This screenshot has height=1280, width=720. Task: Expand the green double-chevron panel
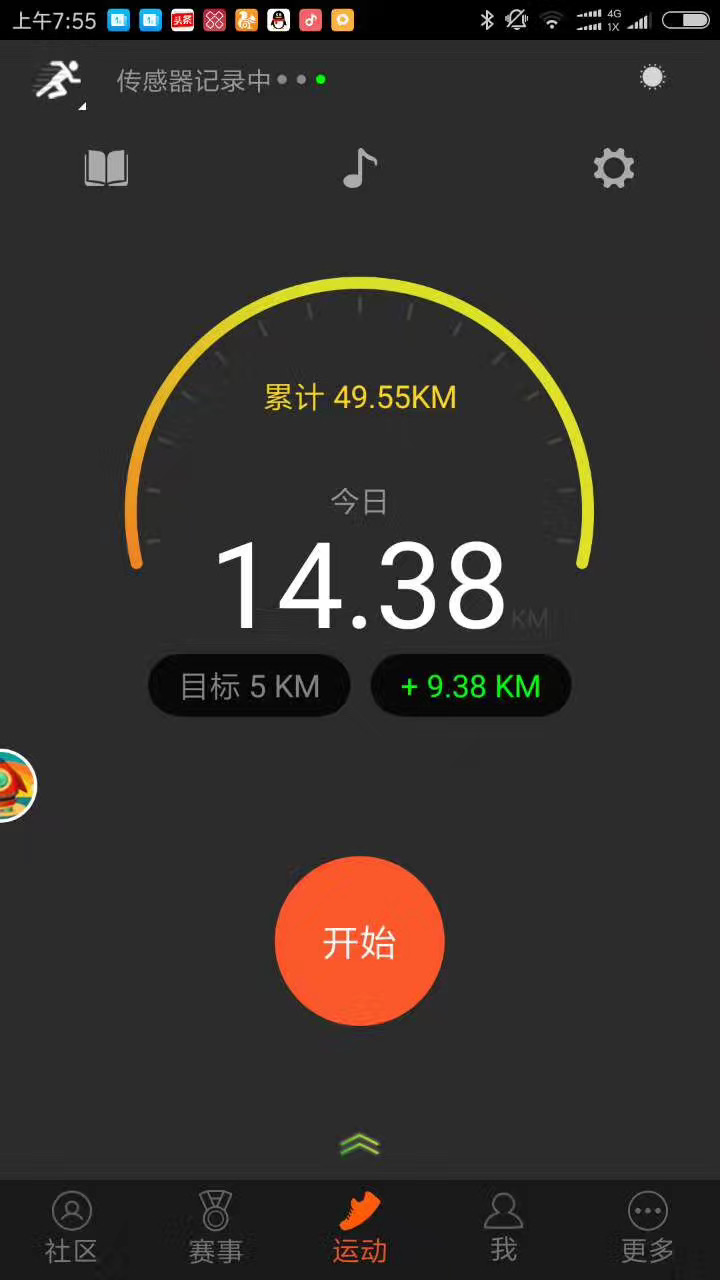(360, 1145)
